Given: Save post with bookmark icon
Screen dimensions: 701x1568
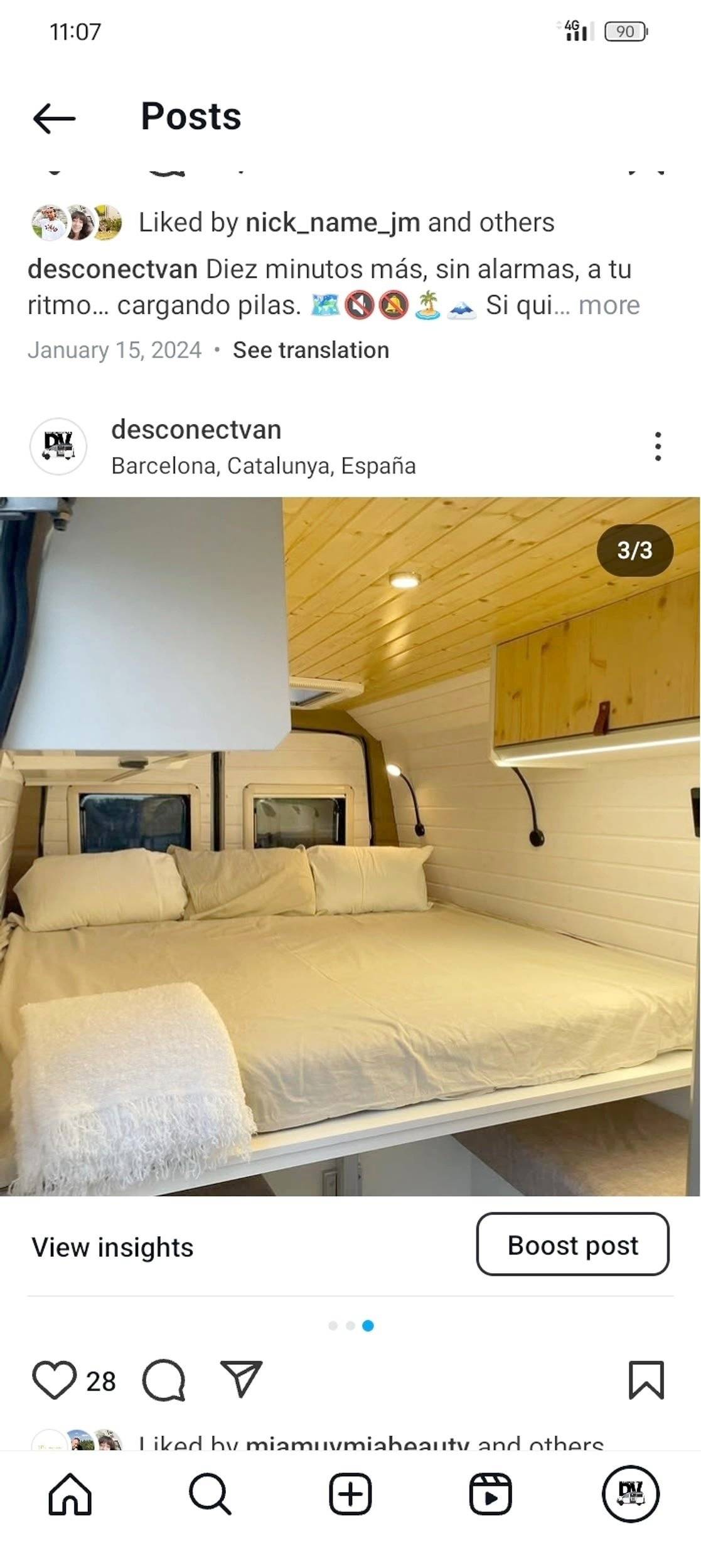Looking at the screenshot, I should pyautogui.click(x=646, y=1380).
